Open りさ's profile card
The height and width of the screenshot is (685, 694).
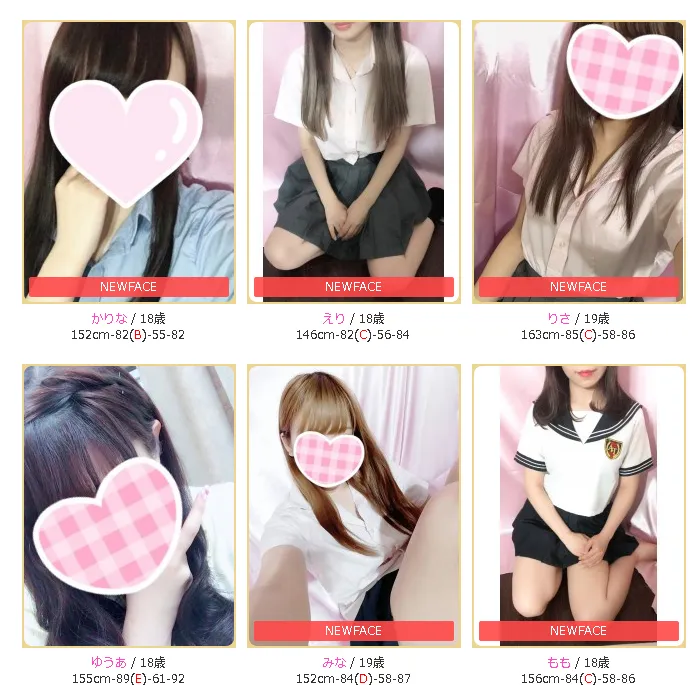578,162
